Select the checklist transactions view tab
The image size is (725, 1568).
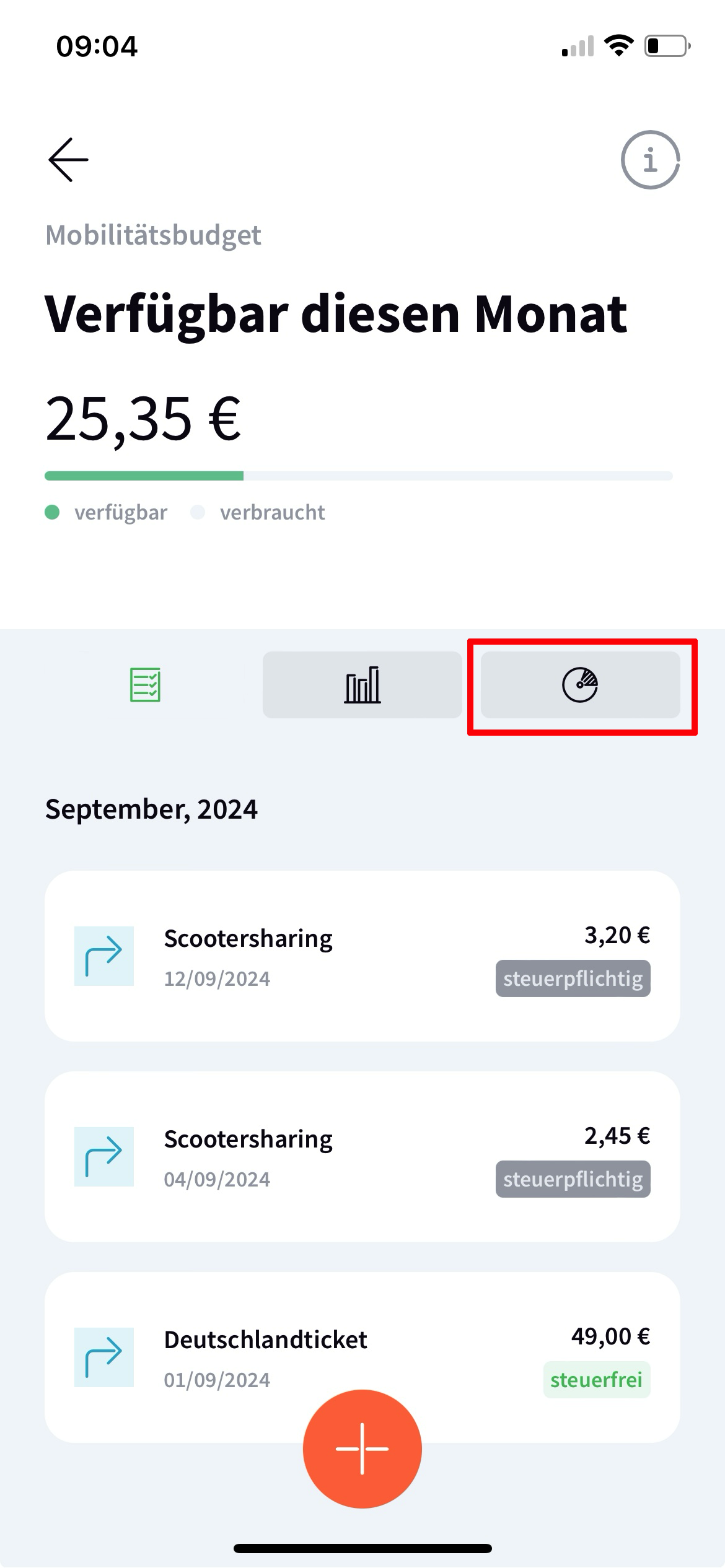(145, 685)
